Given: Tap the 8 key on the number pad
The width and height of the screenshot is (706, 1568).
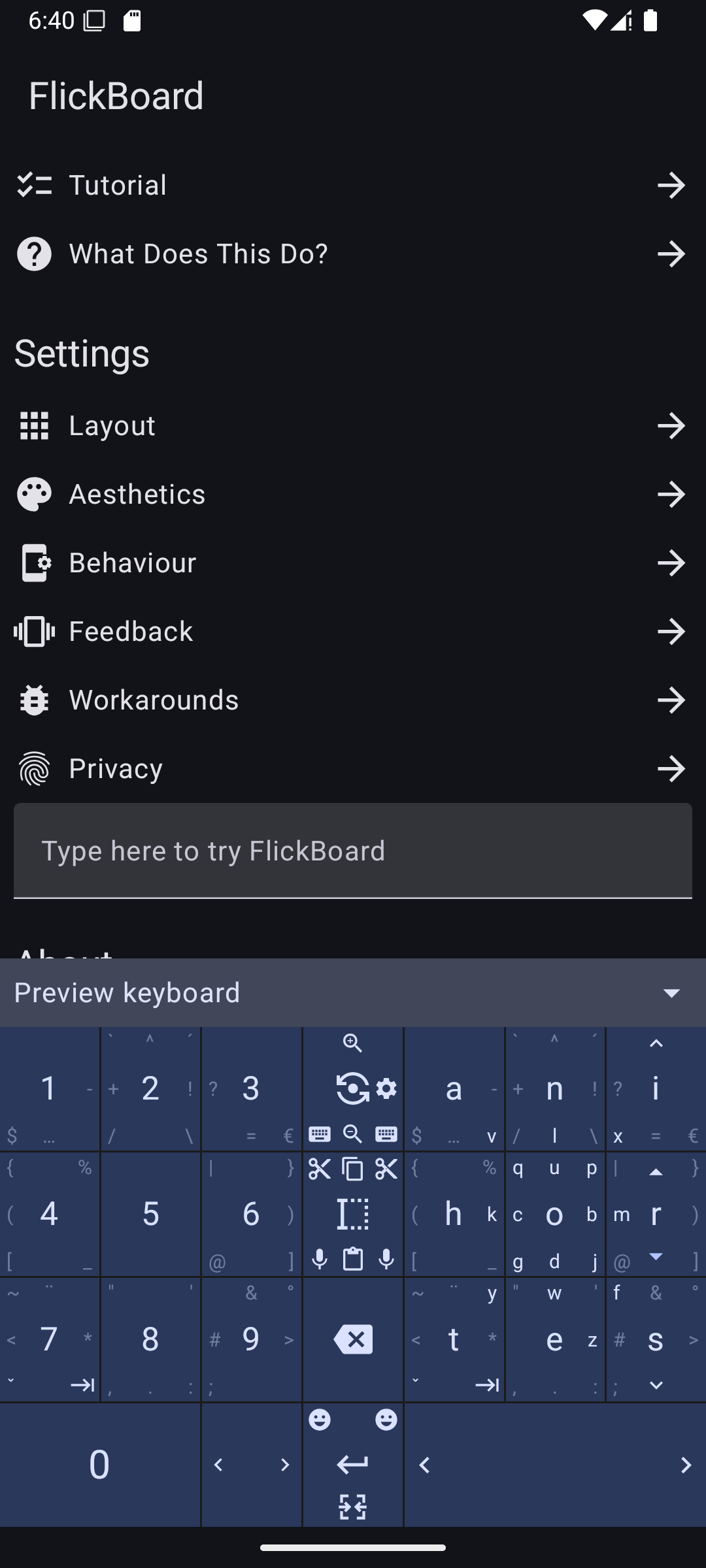Looking at the screenshot, I should (150, 1340).
